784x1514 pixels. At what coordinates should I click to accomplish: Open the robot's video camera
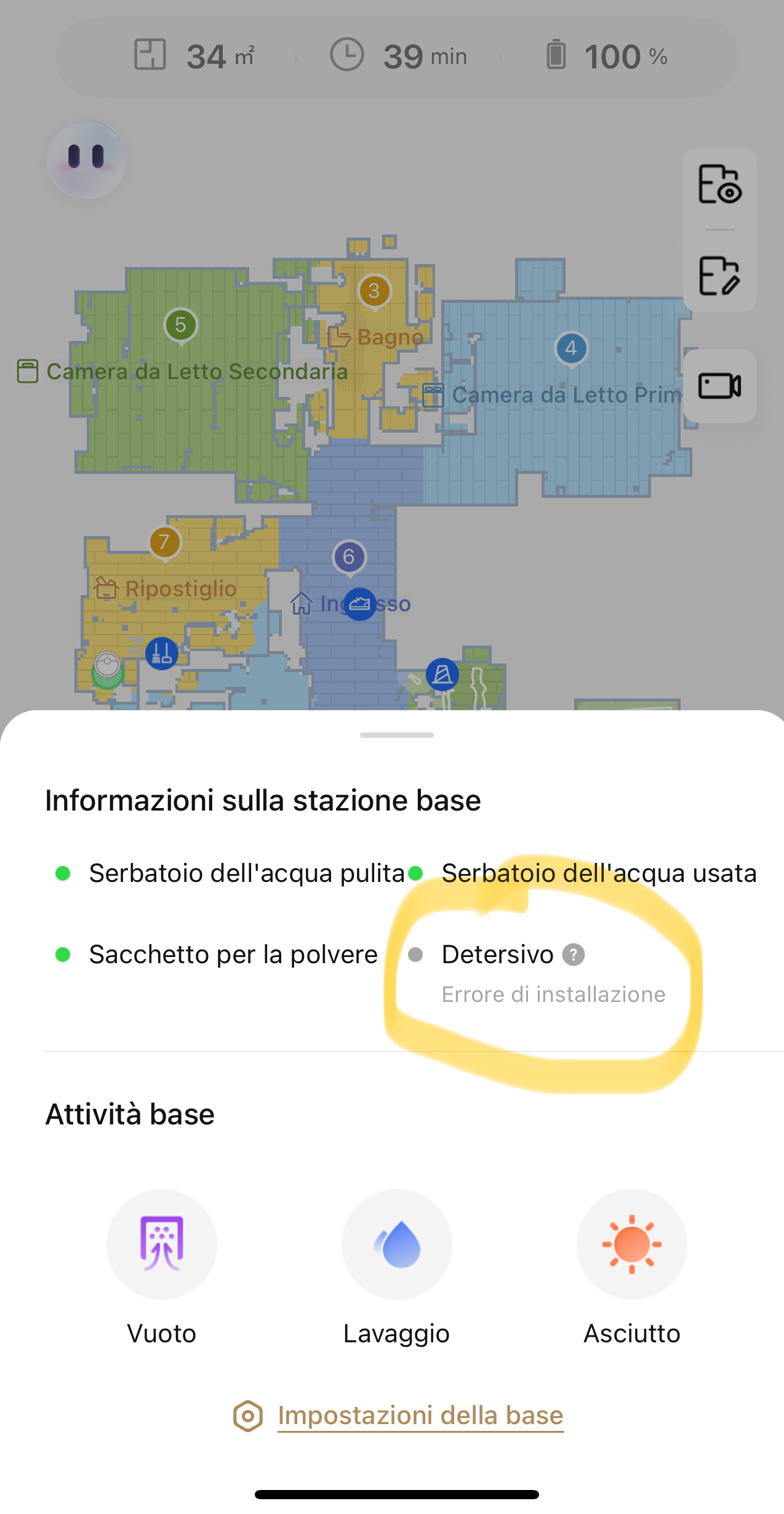pos(719,386)
